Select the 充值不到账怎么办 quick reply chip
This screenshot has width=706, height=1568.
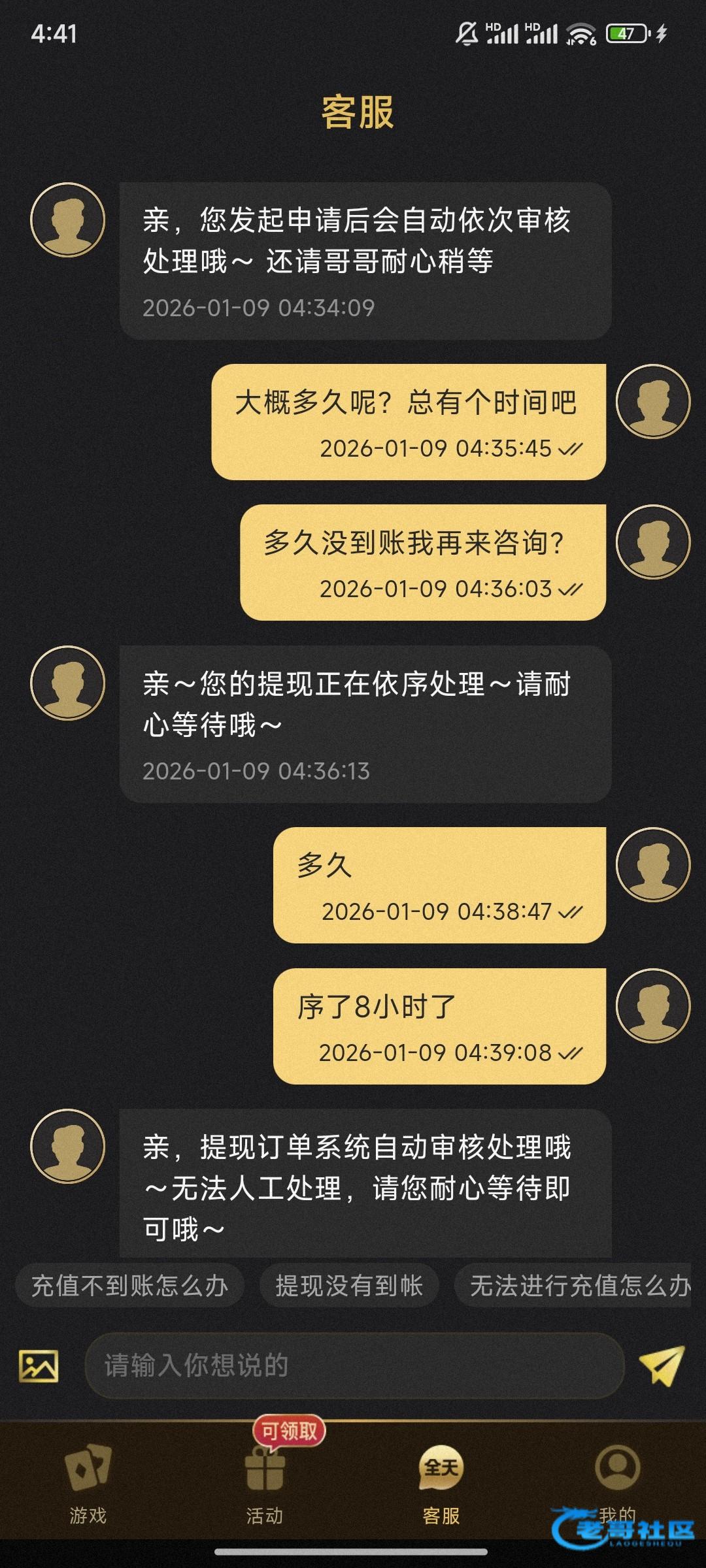click(129, 1286)
